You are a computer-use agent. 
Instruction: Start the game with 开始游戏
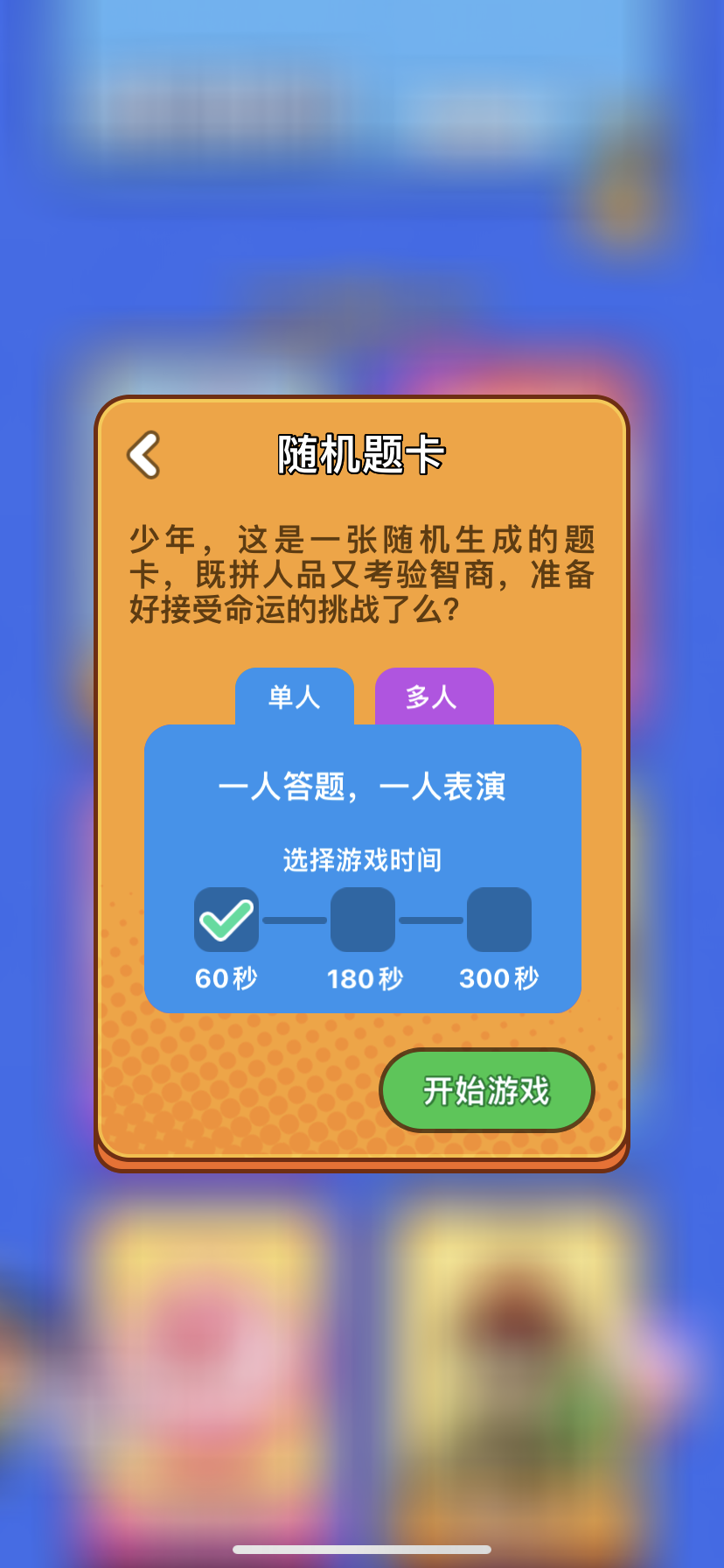pyautogui.click(x=486, y=1090)
